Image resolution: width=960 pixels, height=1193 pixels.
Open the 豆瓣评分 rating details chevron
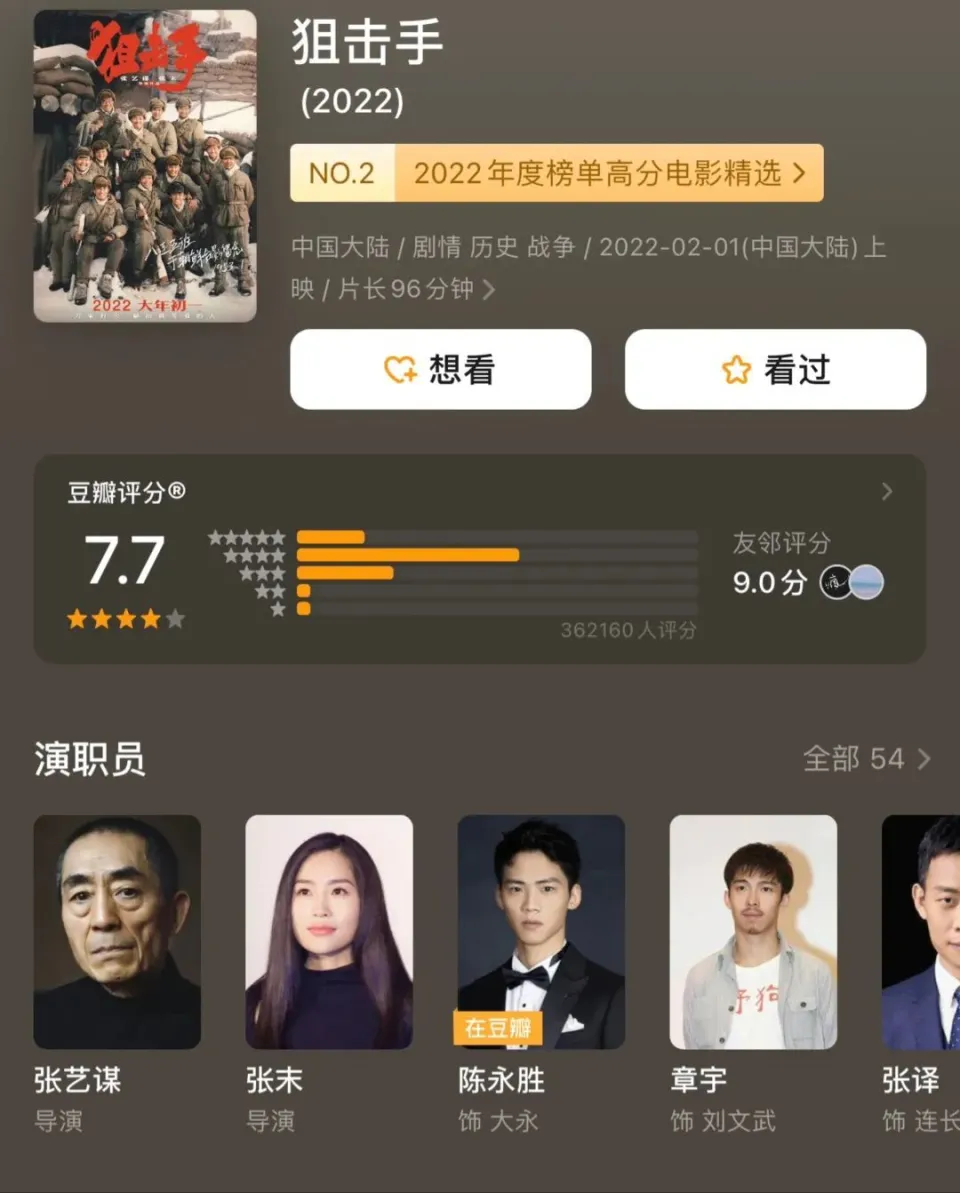click(x=886, y=492)
